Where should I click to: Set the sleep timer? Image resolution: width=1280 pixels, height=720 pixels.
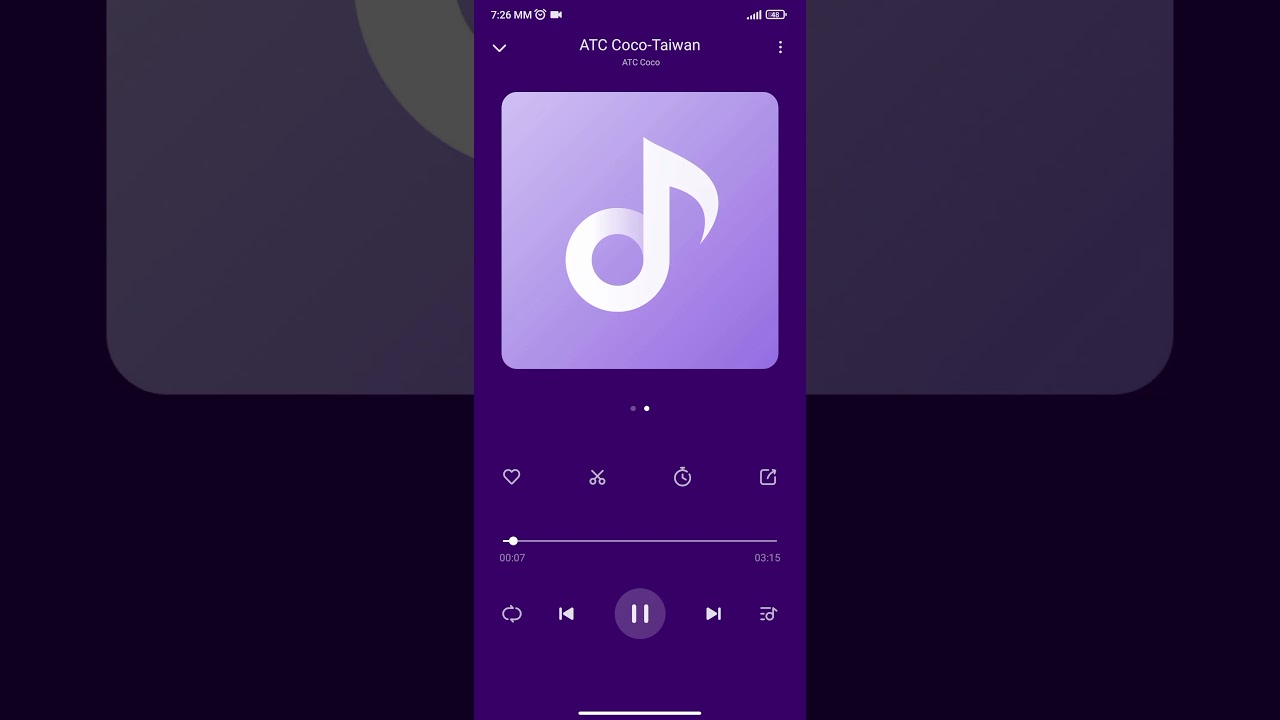(x=682, y=477)
